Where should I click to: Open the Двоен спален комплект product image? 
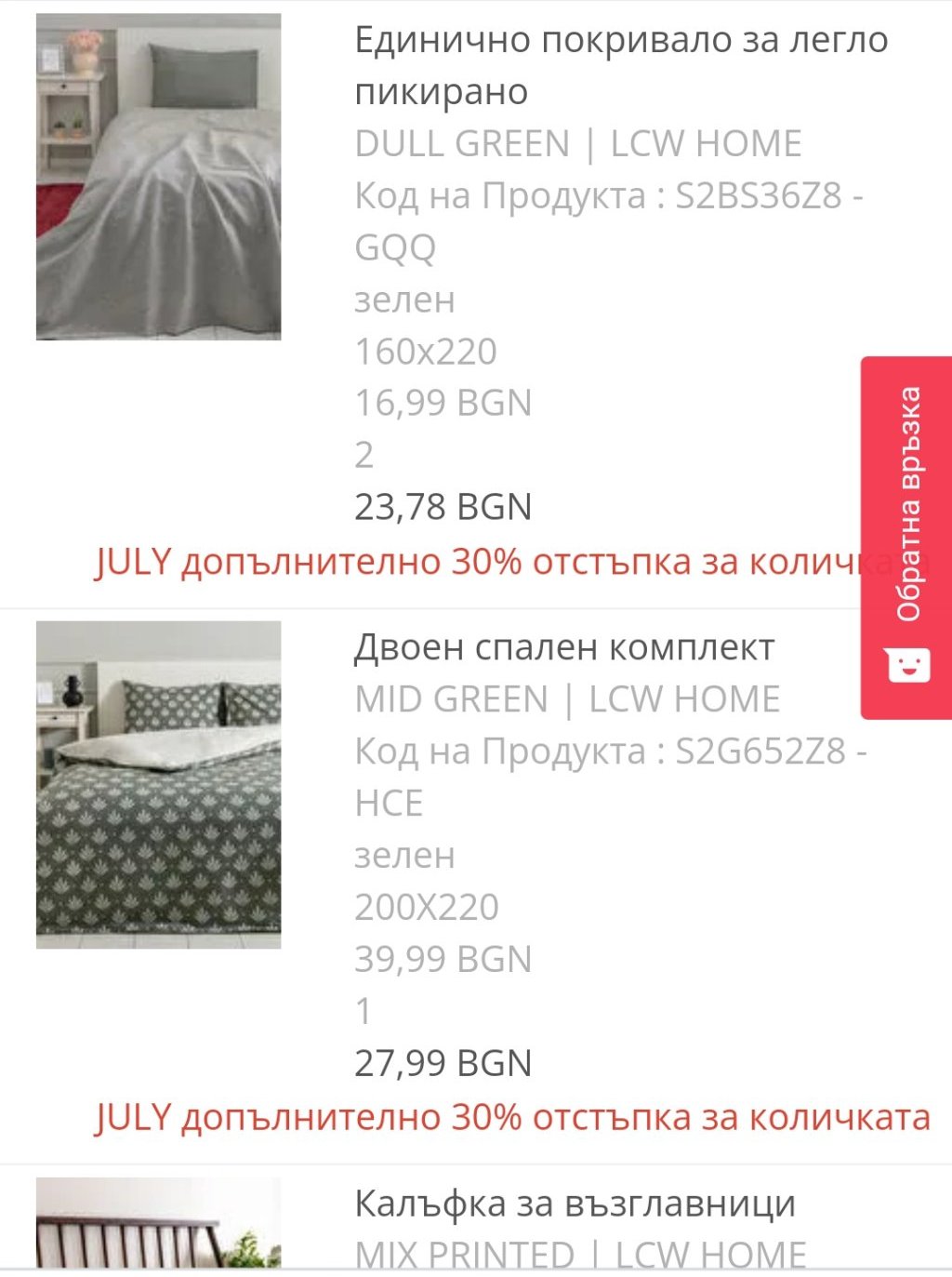click(158, 784)
